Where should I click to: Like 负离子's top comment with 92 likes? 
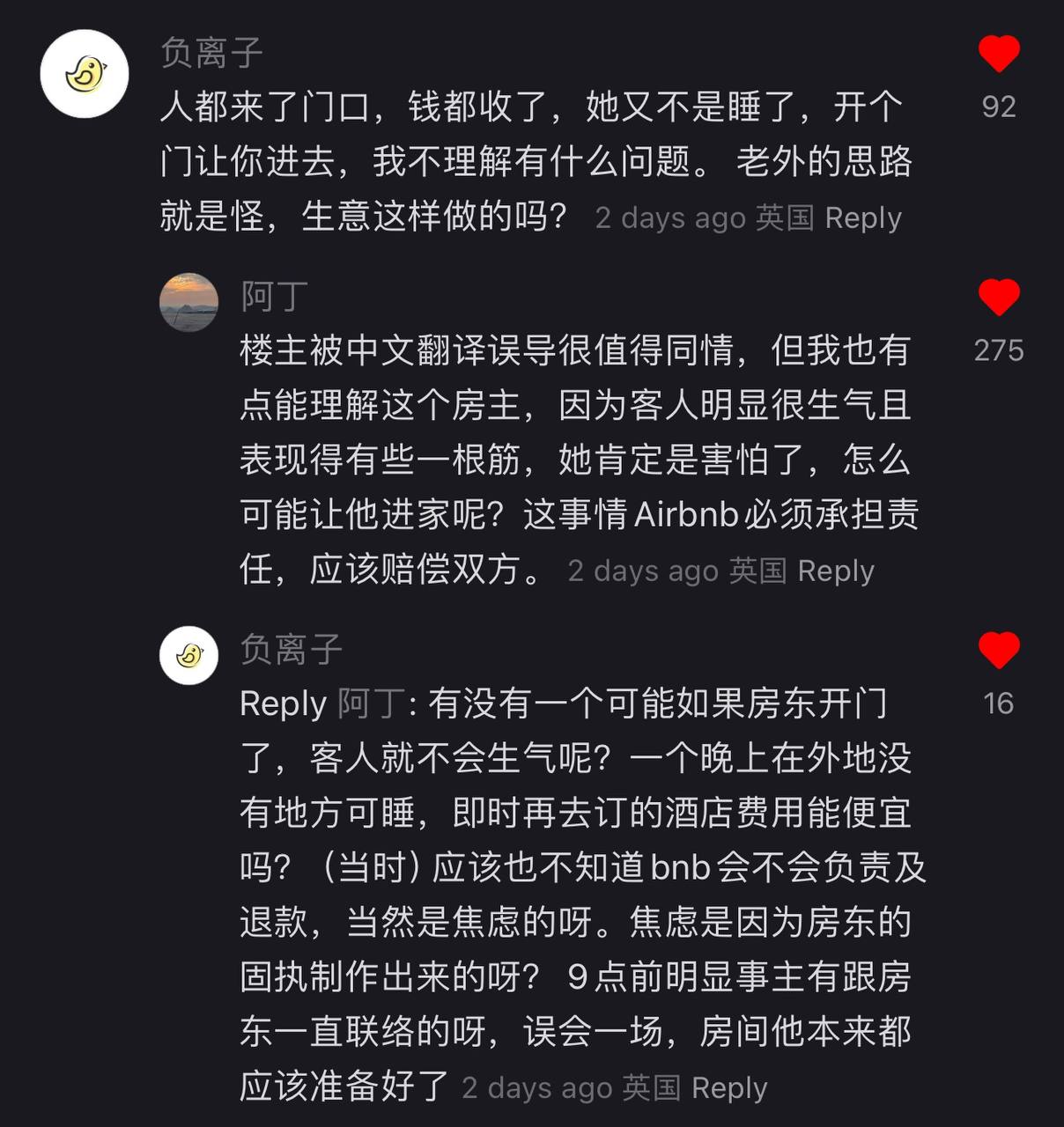pos(999,55)
